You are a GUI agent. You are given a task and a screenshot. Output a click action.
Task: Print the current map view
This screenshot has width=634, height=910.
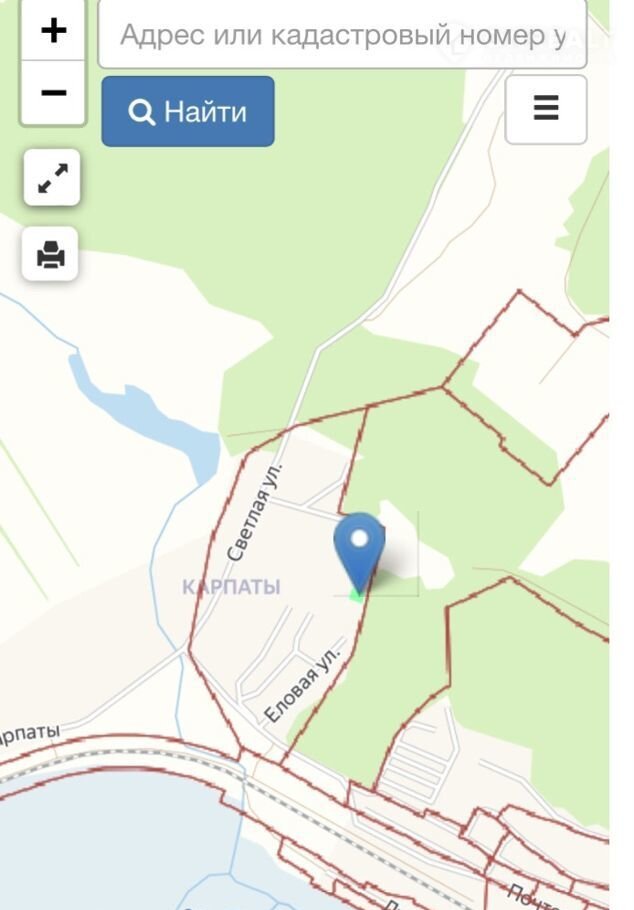point(51,254)
